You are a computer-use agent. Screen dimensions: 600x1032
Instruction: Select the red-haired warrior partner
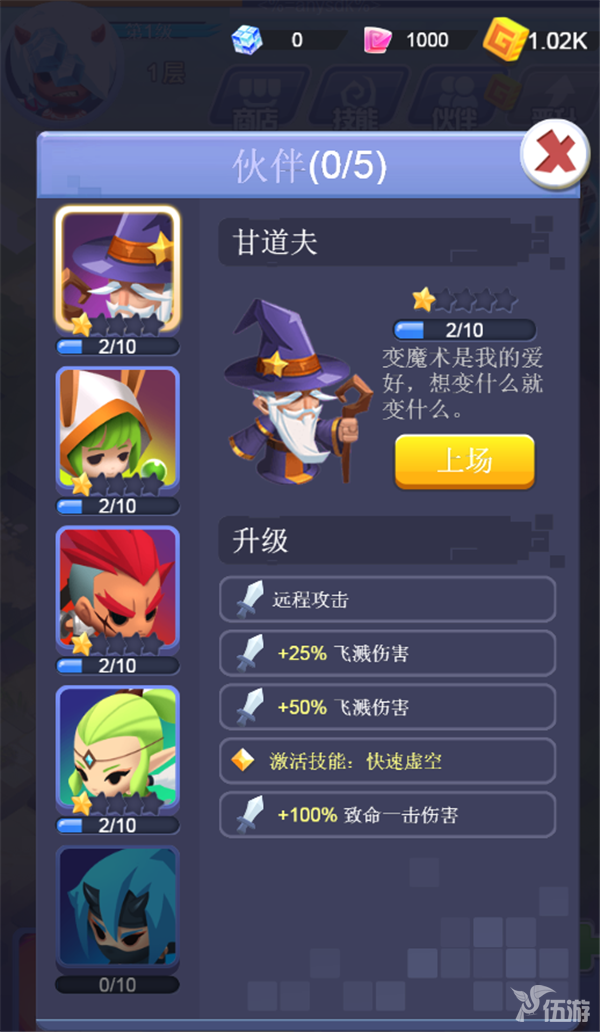pos(118,590)
